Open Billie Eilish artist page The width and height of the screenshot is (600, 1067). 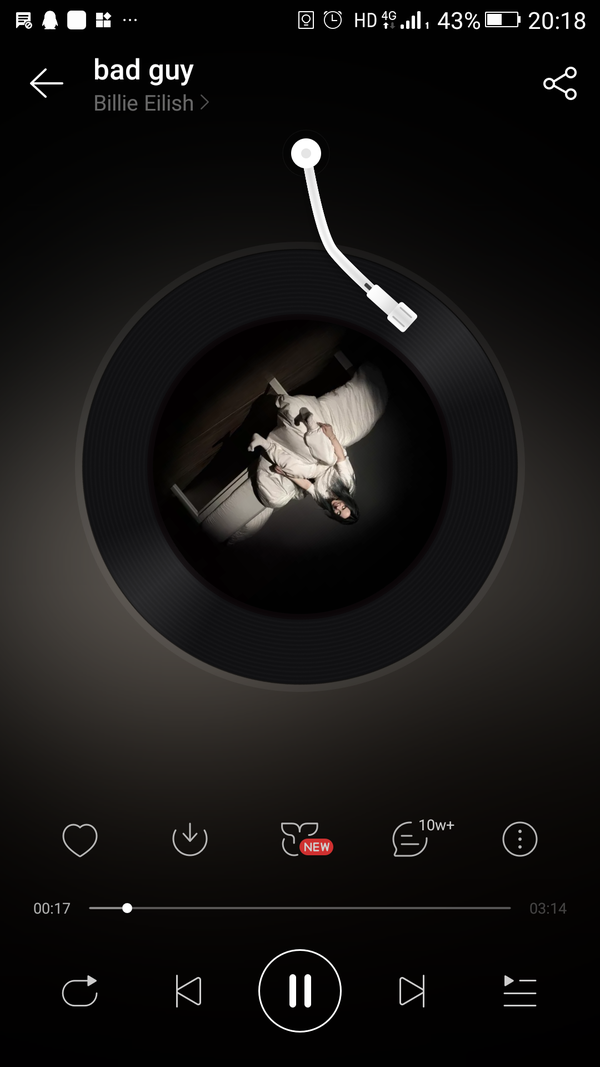(150, 102)
